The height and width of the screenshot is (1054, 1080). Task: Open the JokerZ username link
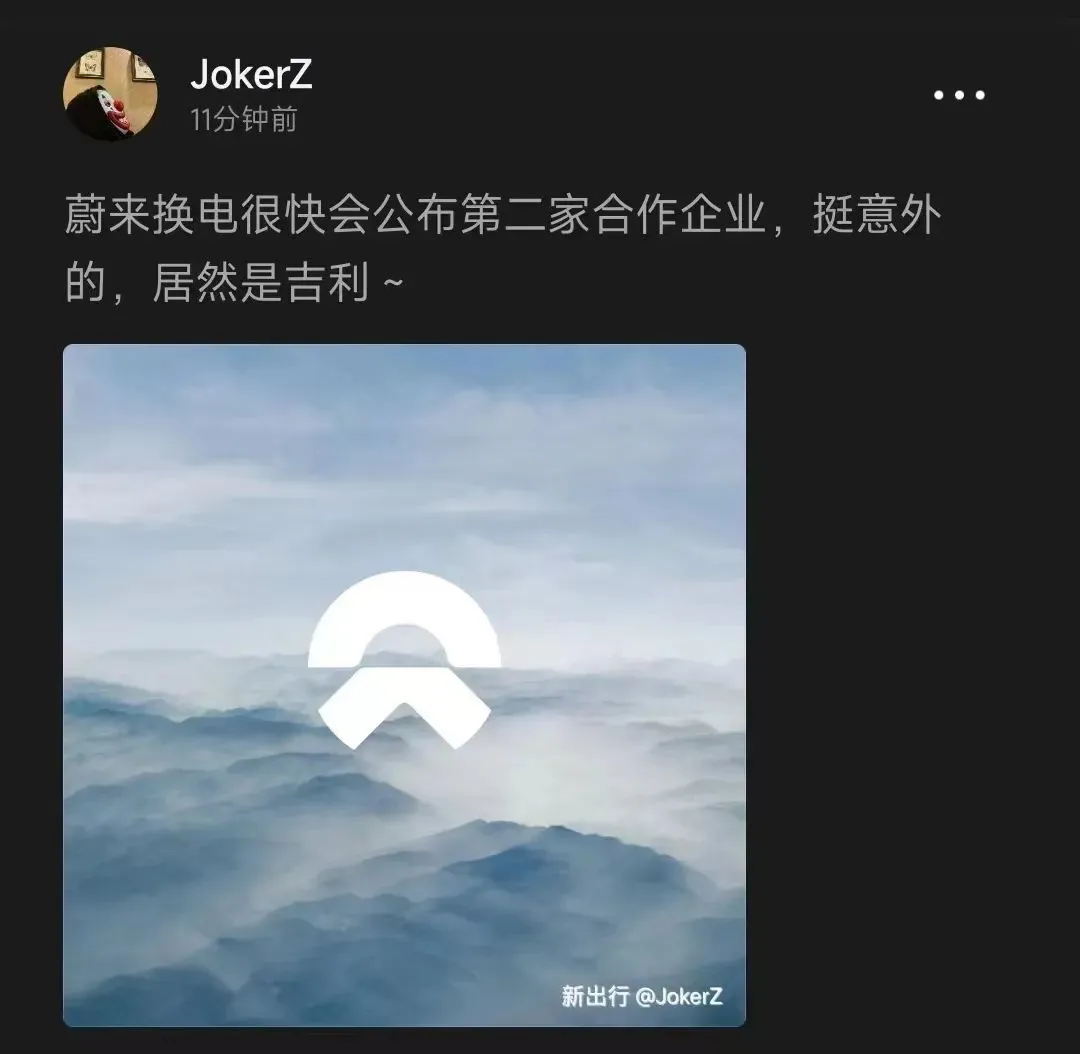(251, 75)
